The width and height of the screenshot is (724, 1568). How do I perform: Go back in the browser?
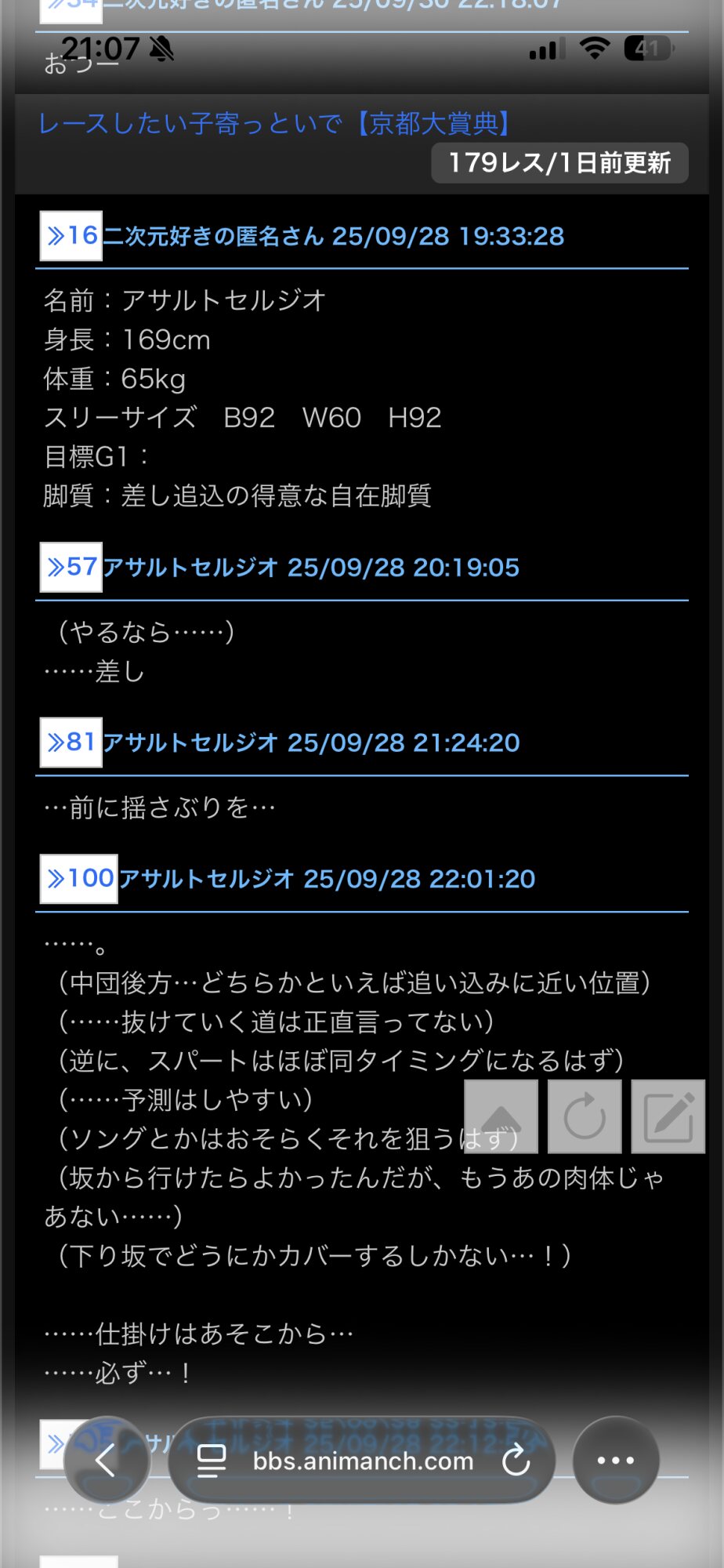click(x=106, y=1461)
